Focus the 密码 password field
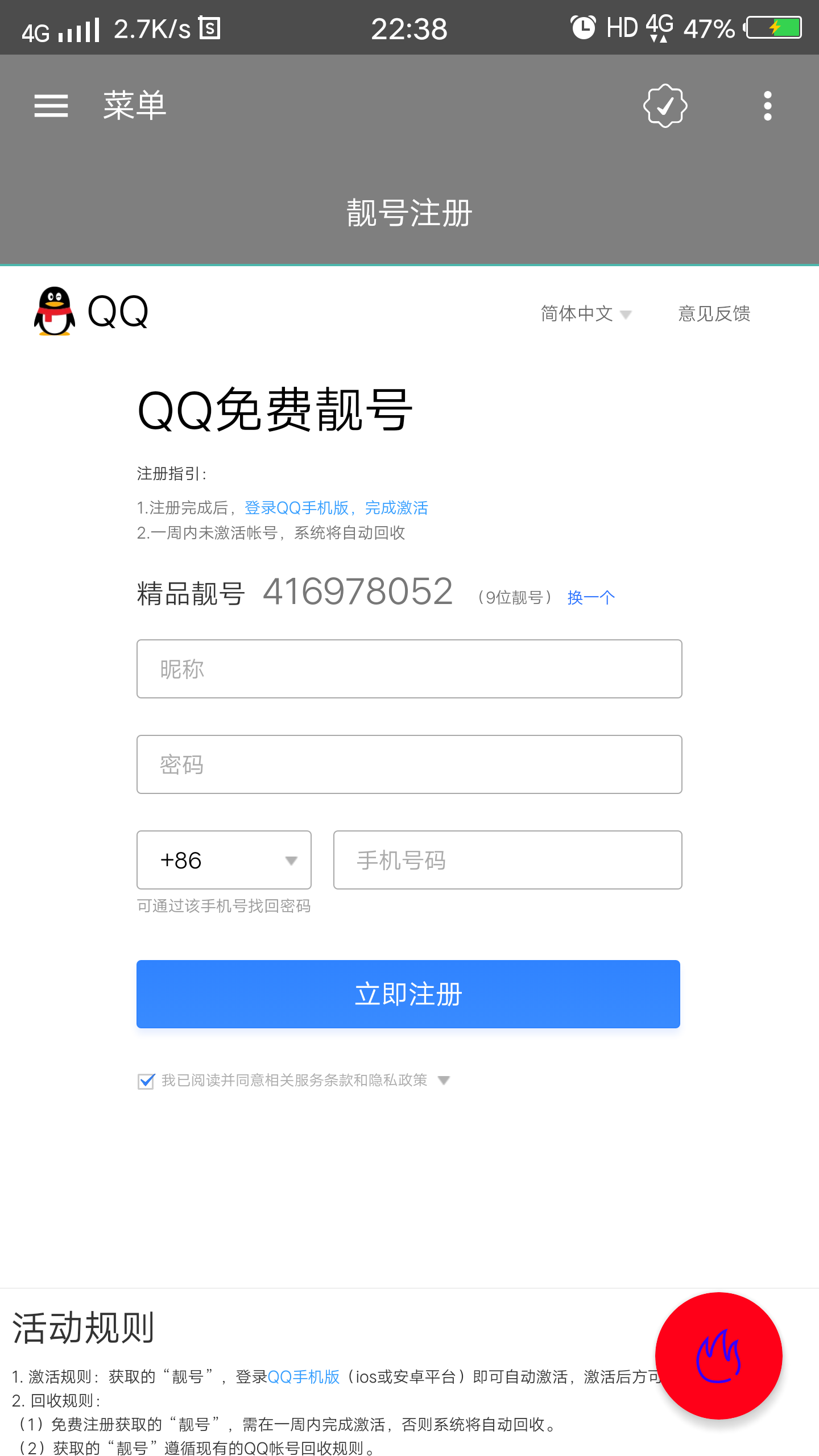Viewport: 819px width, 1456px height. point(409,764)
